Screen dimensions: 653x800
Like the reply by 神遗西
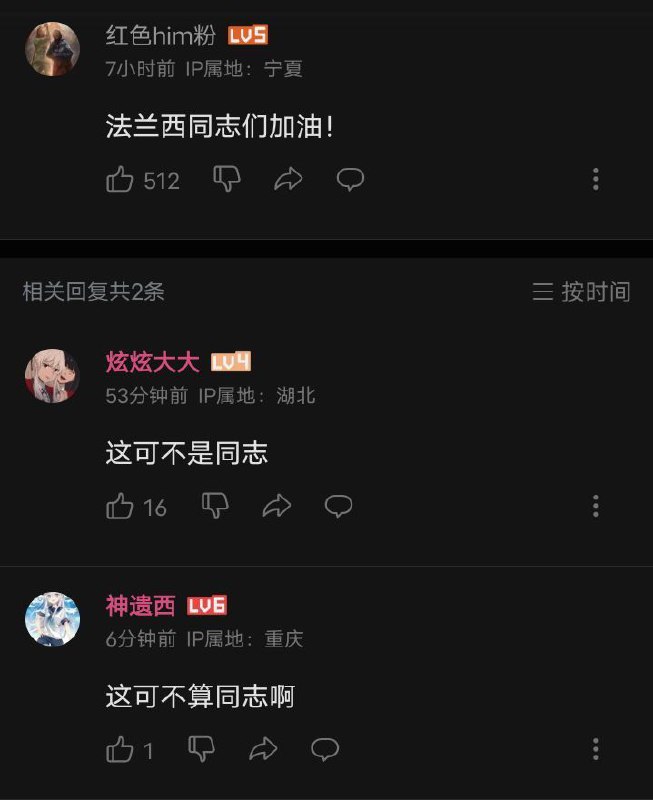(120, 749)
